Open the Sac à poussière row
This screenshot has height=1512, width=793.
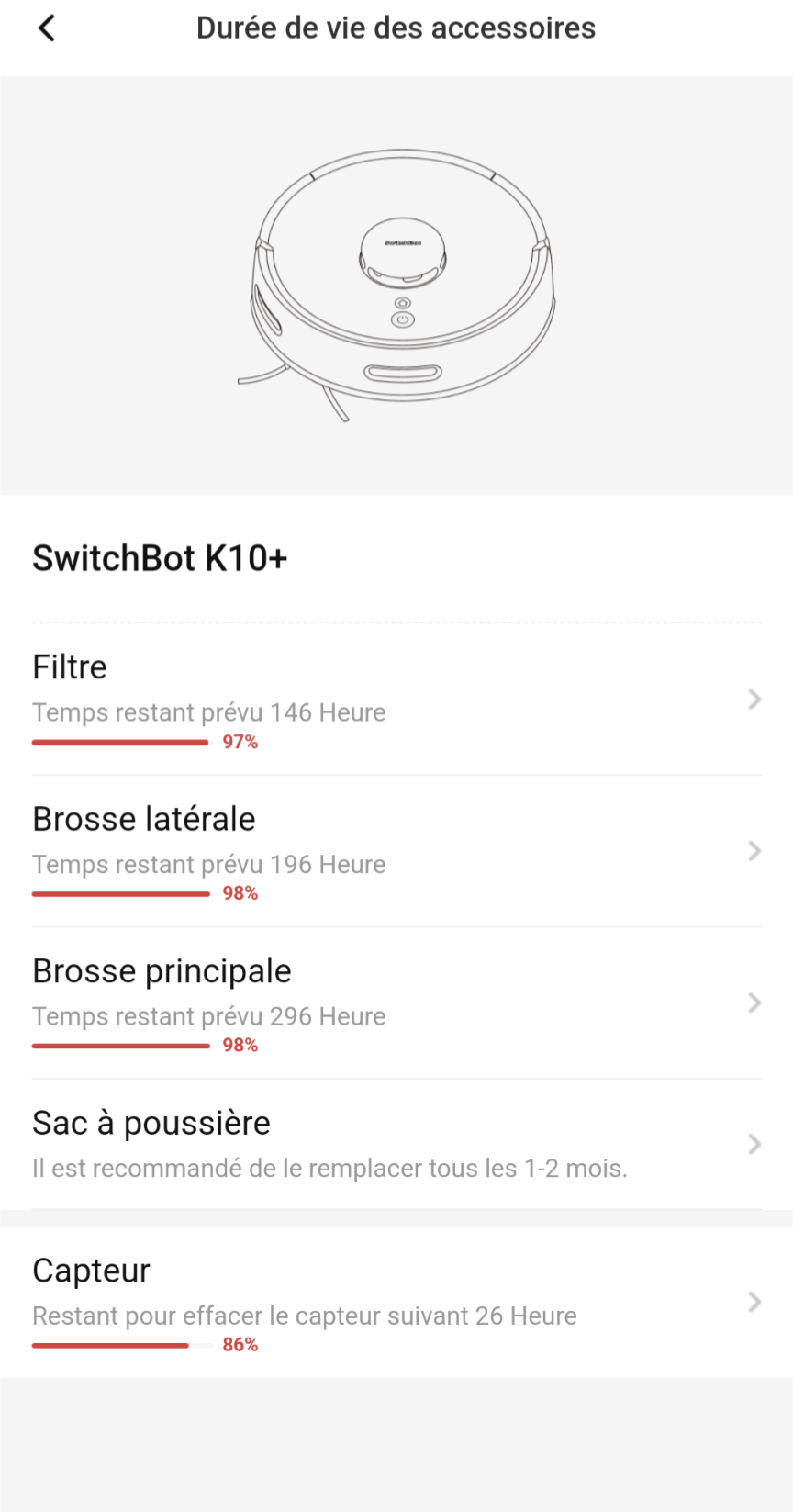pyautogui.click(x=396, y=1145)
